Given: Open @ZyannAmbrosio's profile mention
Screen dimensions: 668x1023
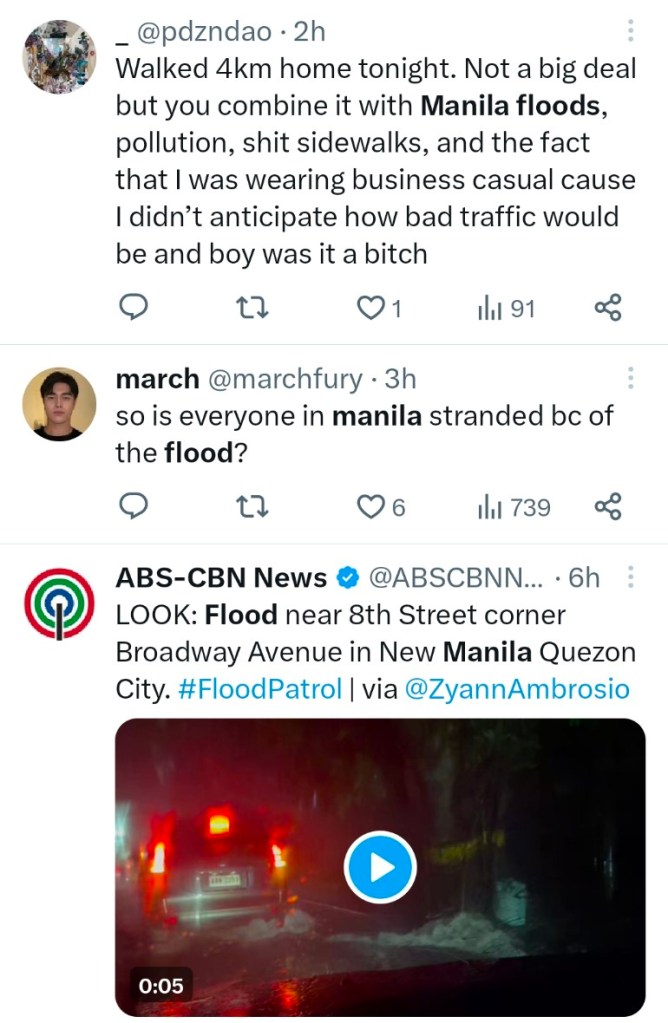Looking at the screenshot, I should tap(517, 690).
